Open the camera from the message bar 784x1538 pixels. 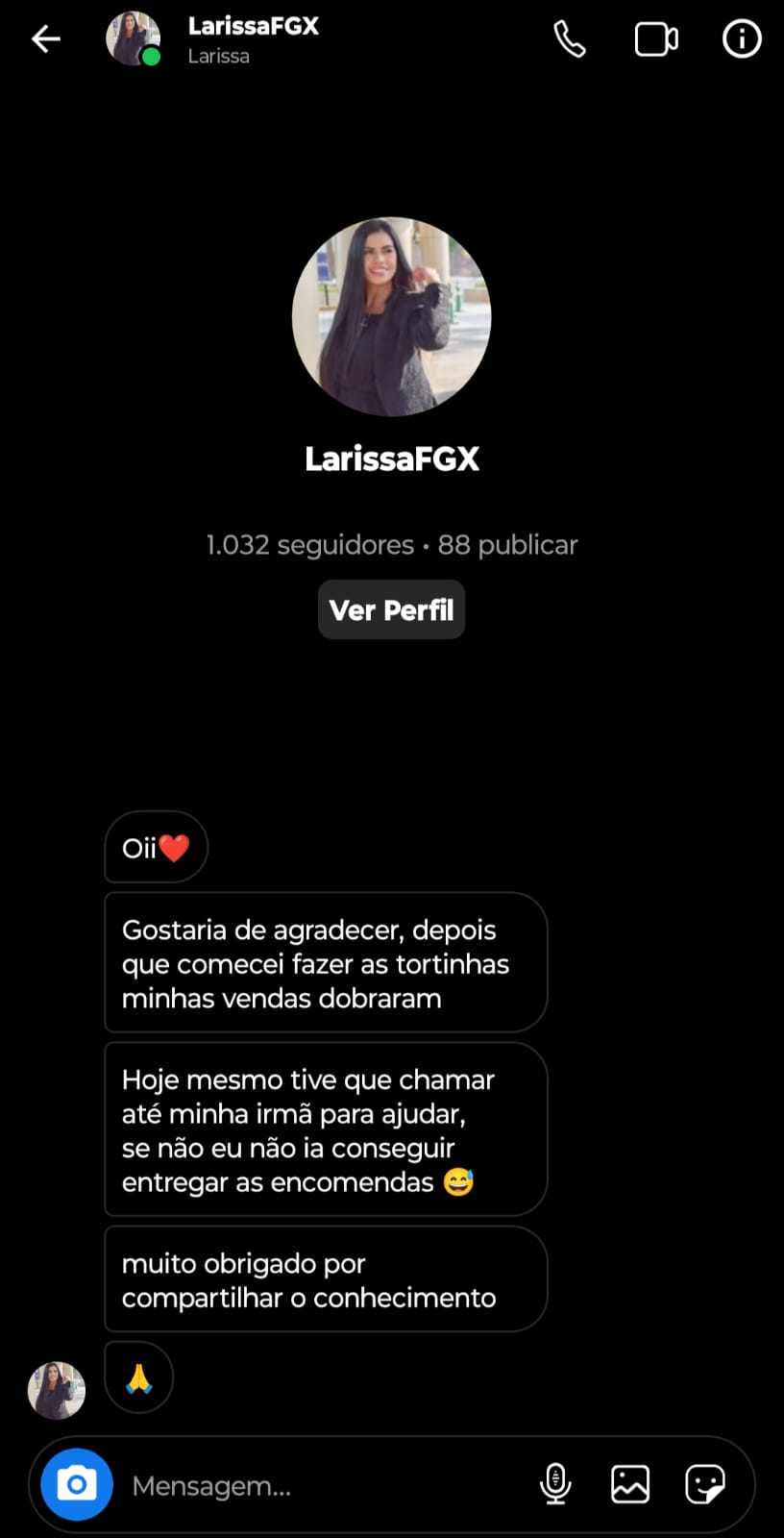[77, 1484]
